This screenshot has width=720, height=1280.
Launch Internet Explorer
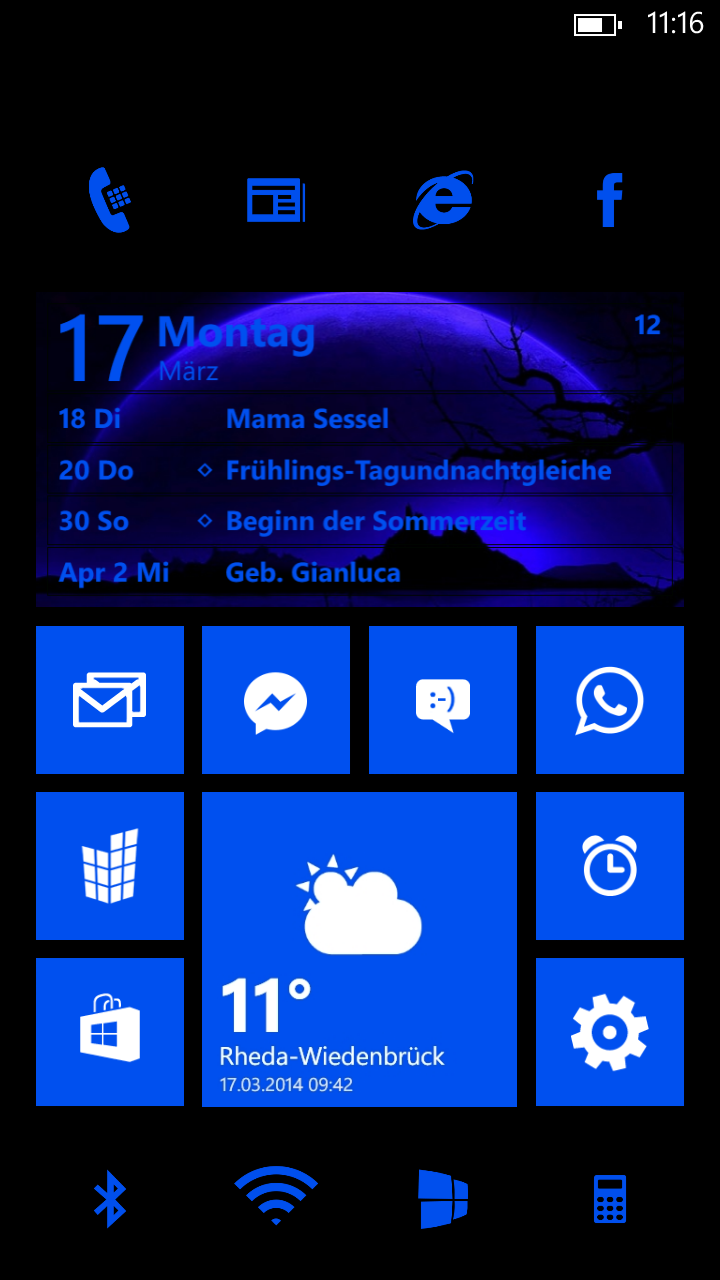443,200
